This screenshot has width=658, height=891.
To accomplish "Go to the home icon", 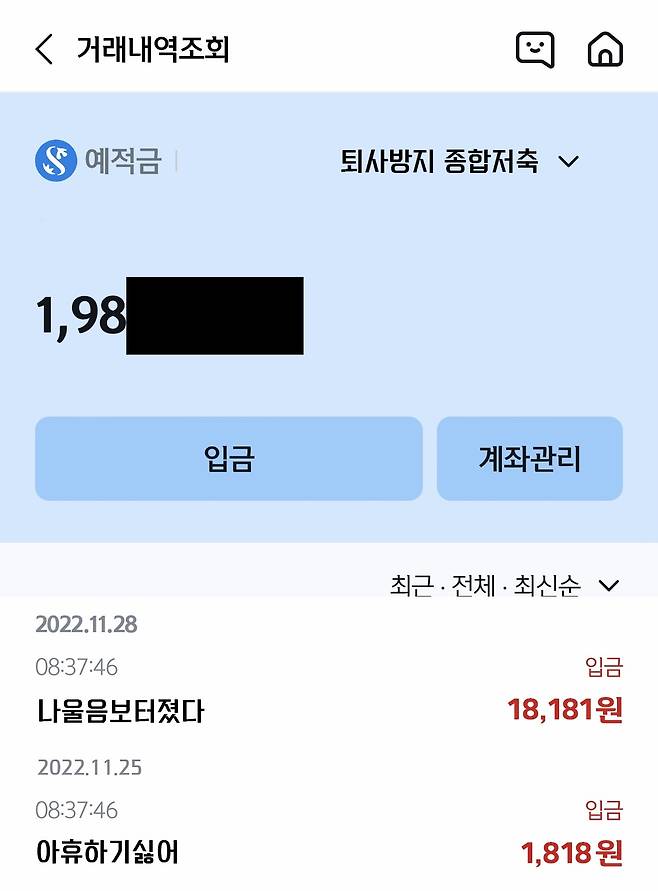I will [605, 49].
